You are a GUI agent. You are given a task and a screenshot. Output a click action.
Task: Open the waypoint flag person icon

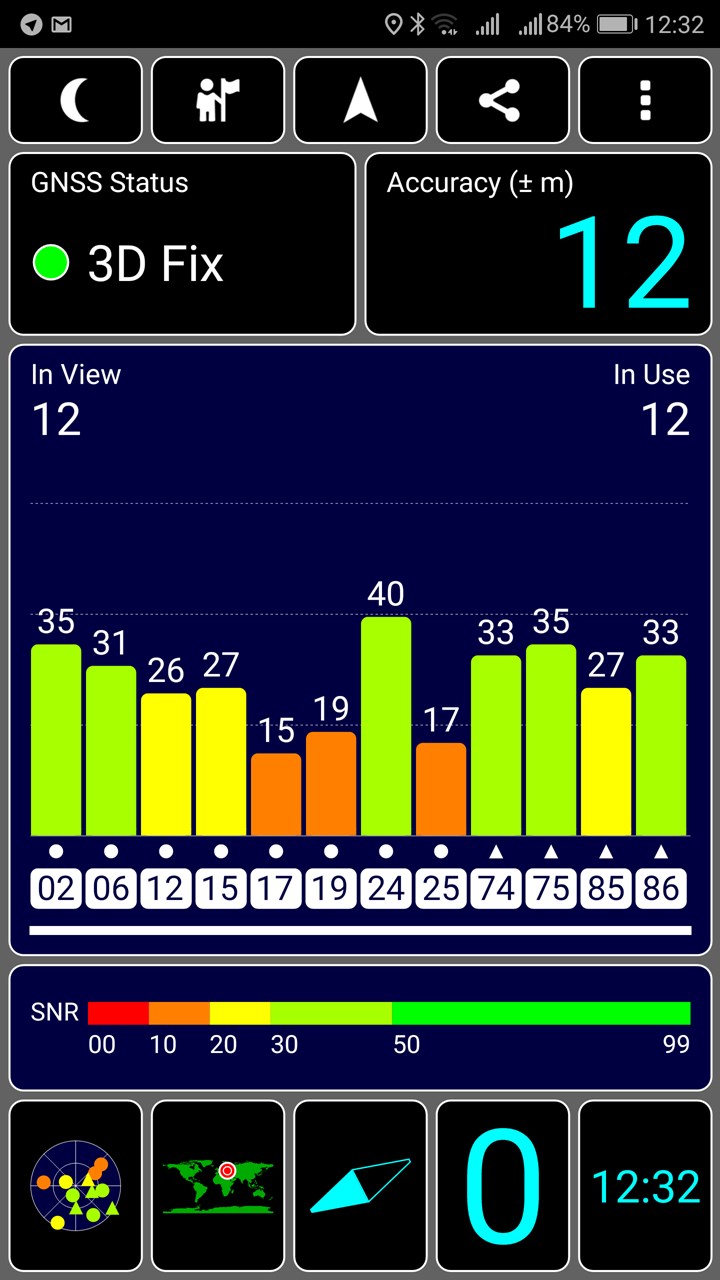click(218, 100)
